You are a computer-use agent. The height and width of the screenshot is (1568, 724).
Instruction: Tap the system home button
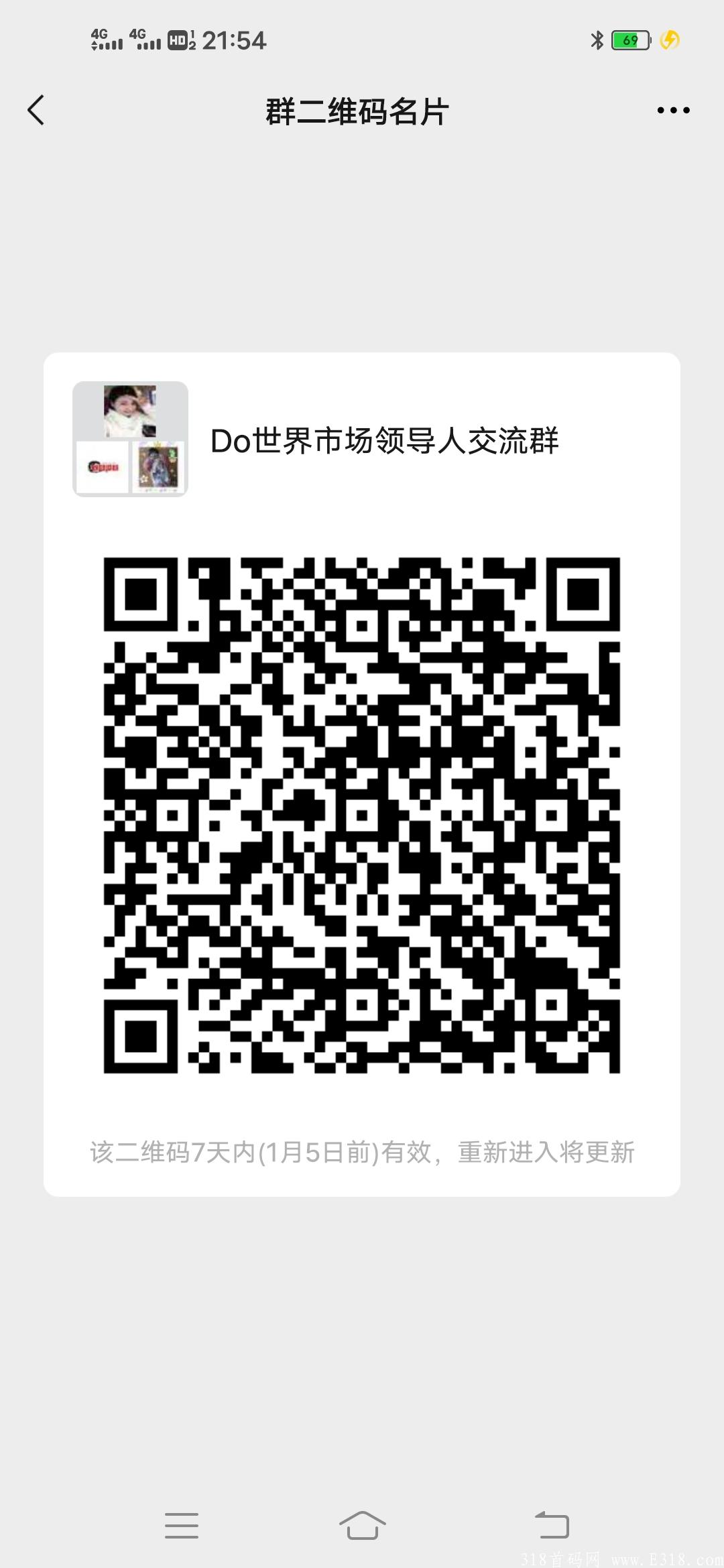tap(362, 1525)
